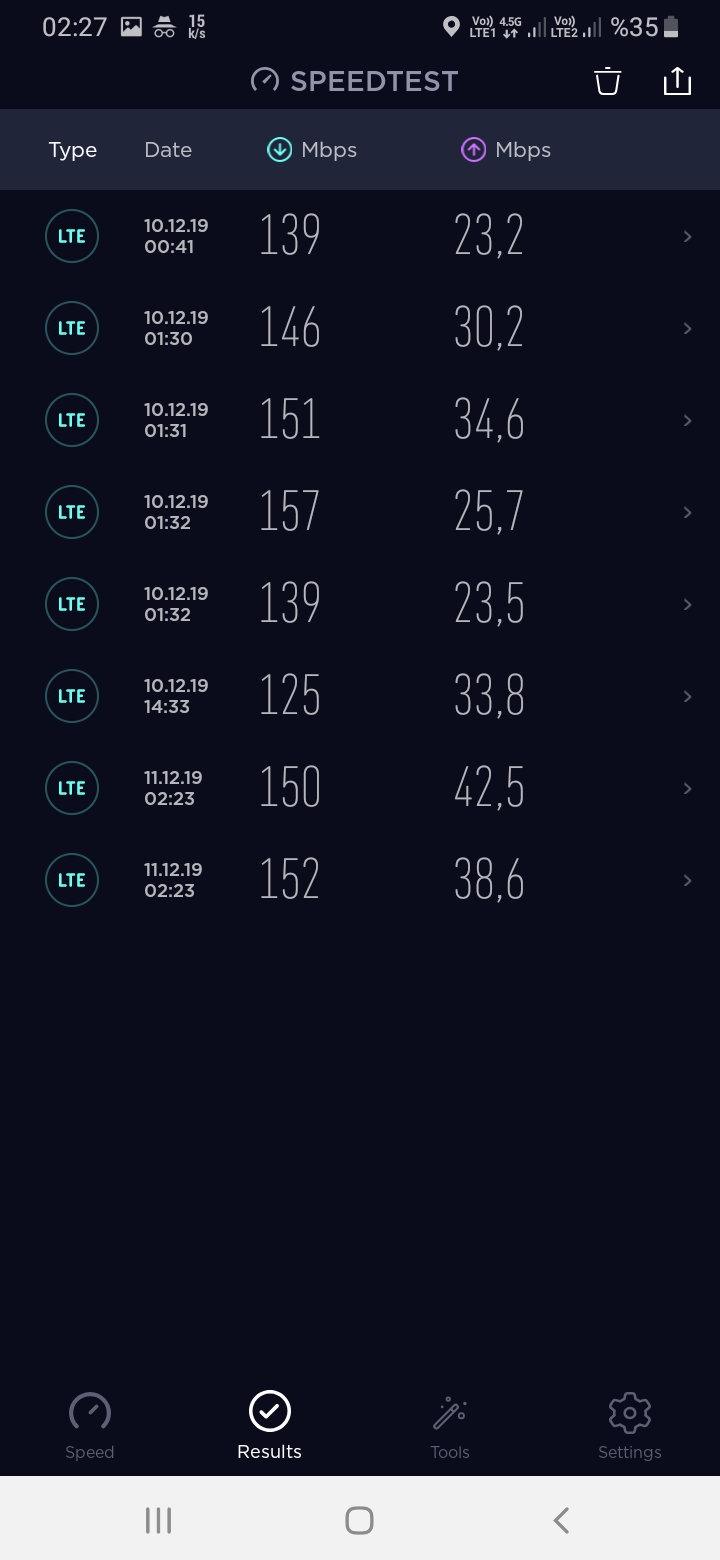Open the 150 Mbps result from 11.12.19

(360, 788)
